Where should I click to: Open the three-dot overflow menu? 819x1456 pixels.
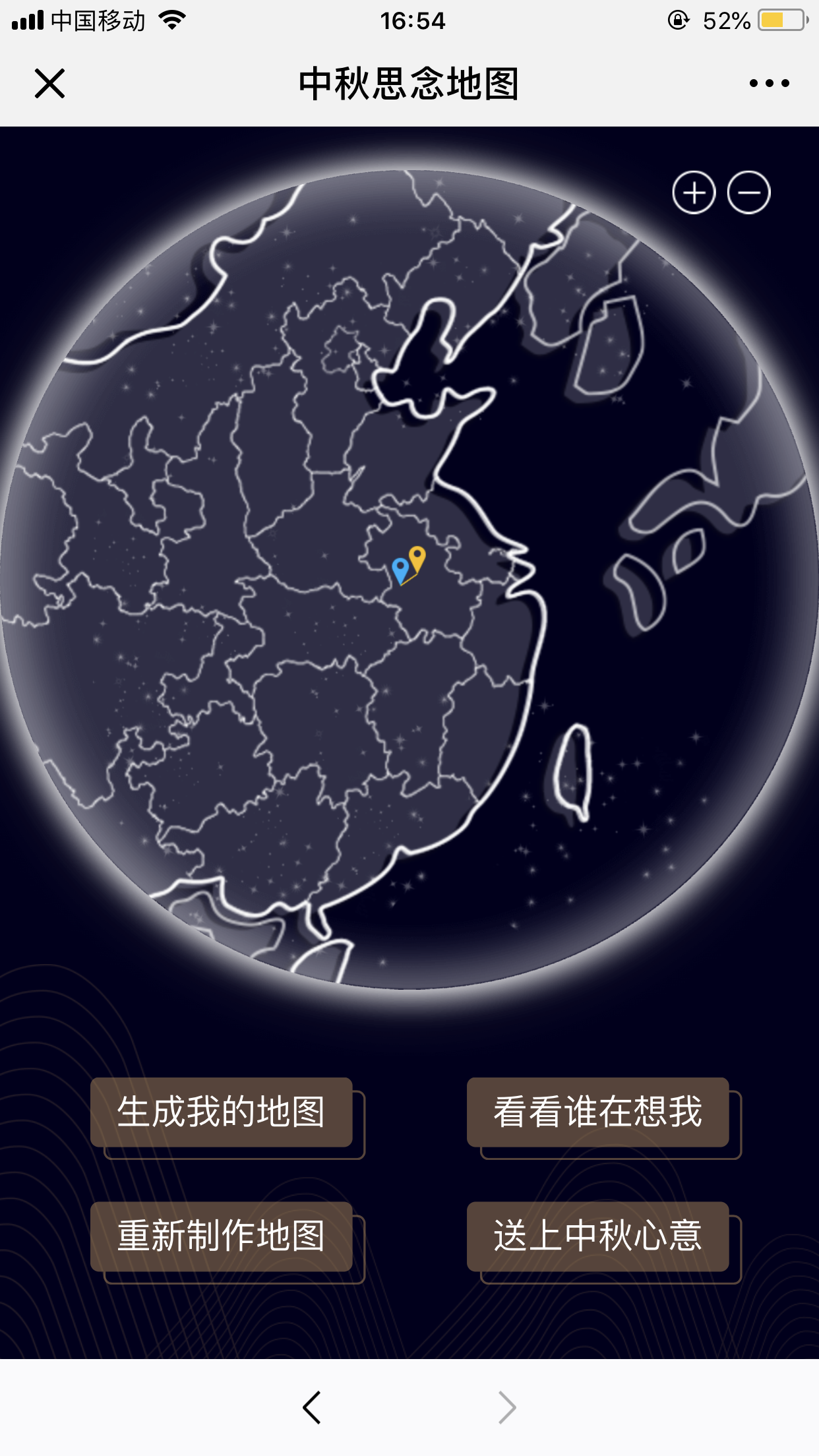769,84
